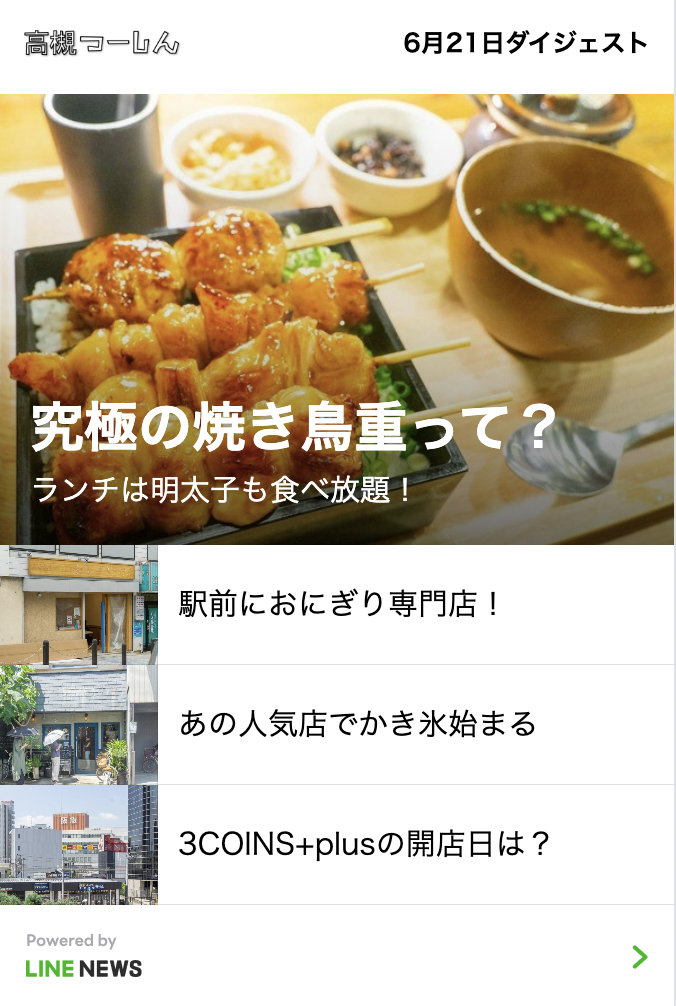The width and height of the screenshot is (676, 1006).
Task: Open the あの人気店でかき氷始まる article
Action: coord(357,724)
